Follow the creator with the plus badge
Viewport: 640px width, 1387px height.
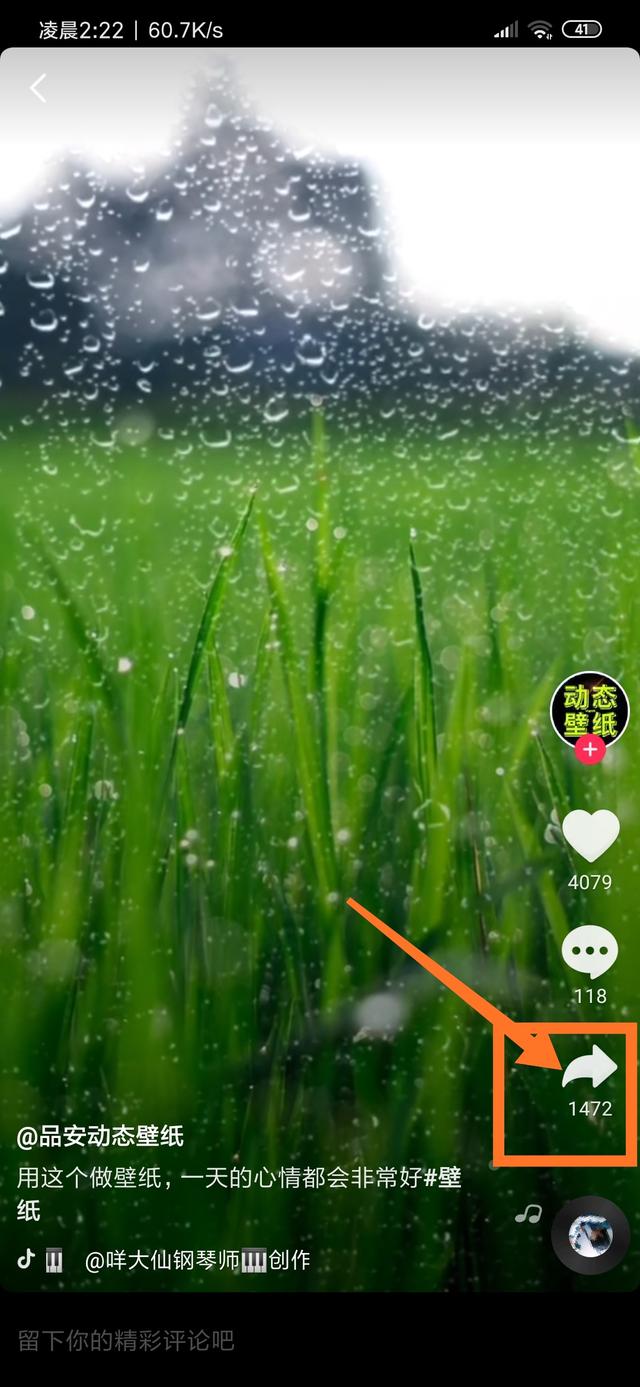pos(591,750)
